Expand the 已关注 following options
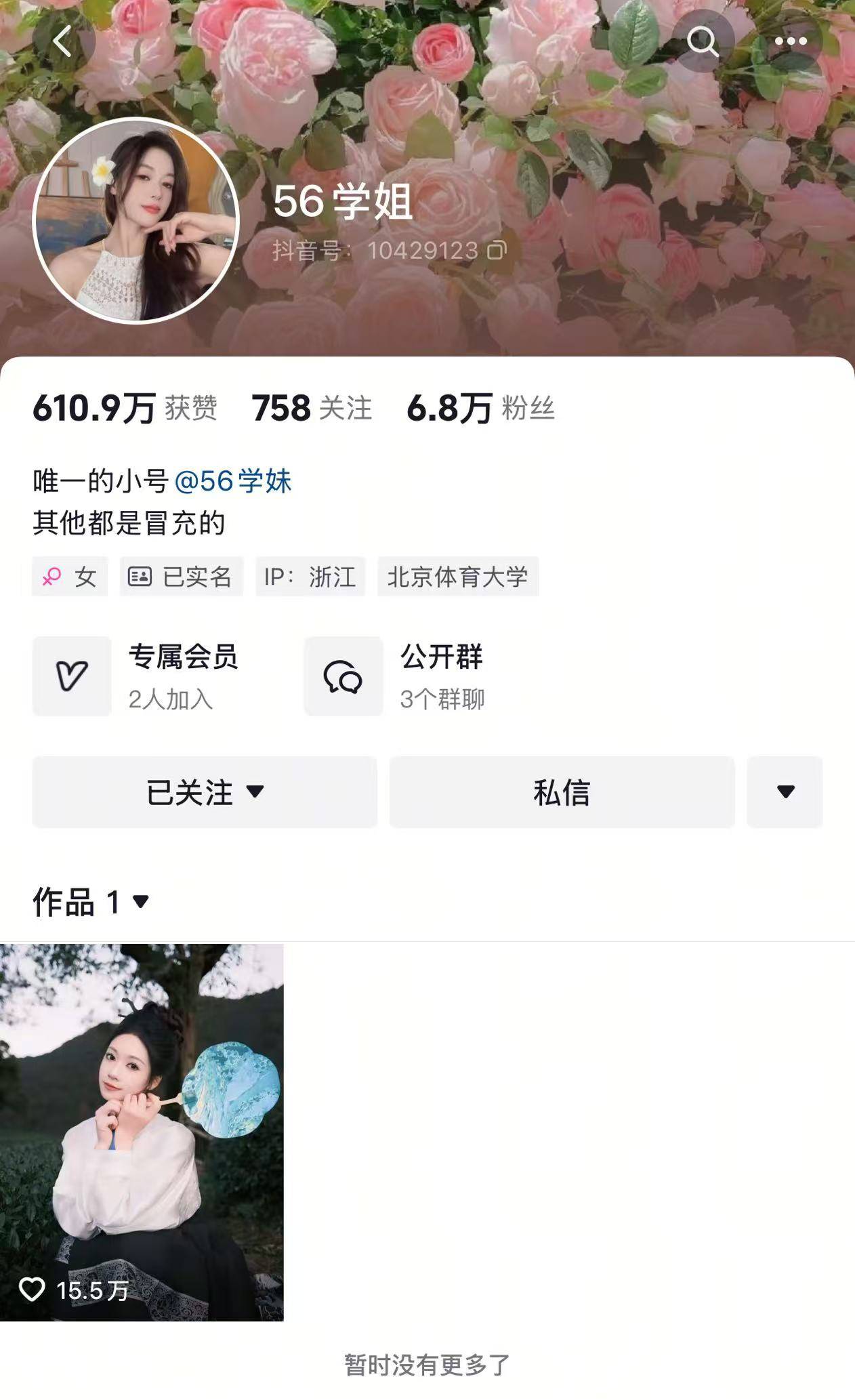The height and width of the screenshot is (1400, 855). [x=205, y=792]
